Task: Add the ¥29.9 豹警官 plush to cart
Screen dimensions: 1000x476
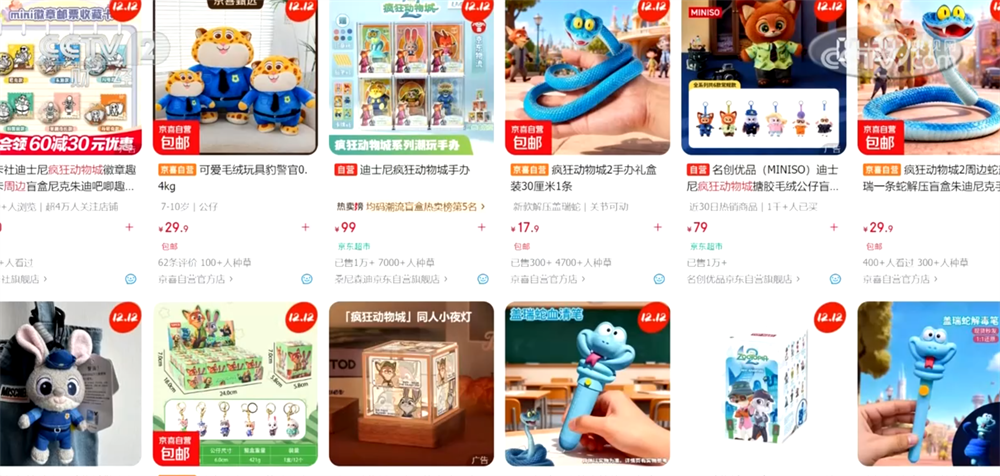Action: coord(305,228)
